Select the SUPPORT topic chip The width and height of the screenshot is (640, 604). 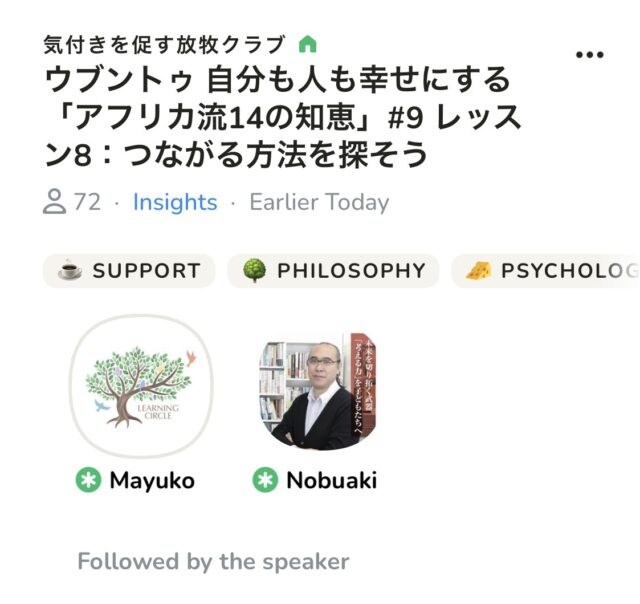pyautogui.click(x=129, y=270)
